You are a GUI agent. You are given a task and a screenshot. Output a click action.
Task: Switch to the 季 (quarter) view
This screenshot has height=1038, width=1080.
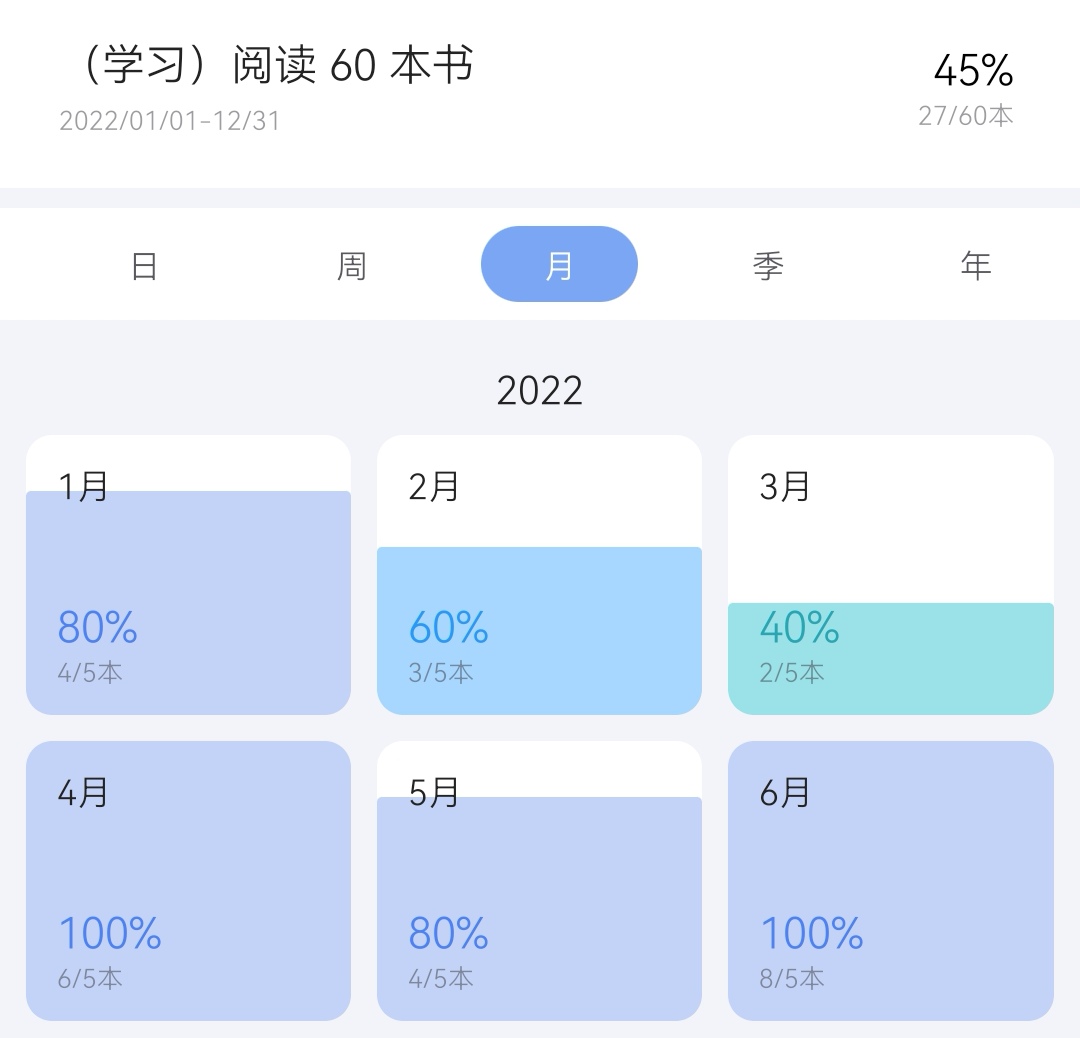click(x=767, y=265)
